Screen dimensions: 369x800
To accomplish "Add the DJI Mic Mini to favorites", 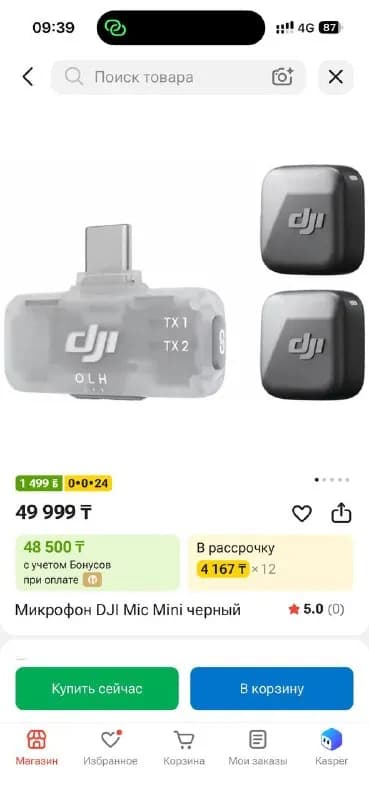I will (302, 513).
